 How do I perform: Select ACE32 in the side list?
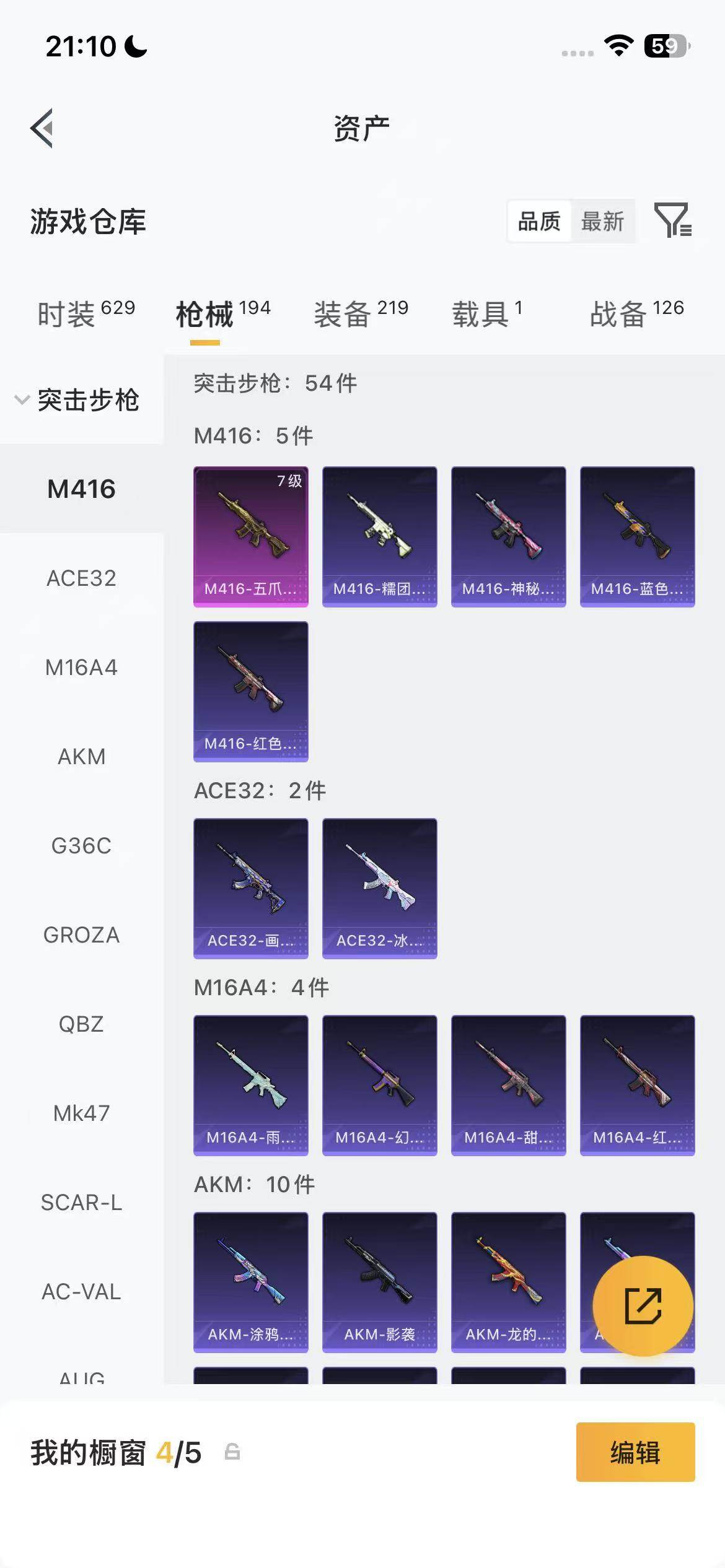click(81, 578)
